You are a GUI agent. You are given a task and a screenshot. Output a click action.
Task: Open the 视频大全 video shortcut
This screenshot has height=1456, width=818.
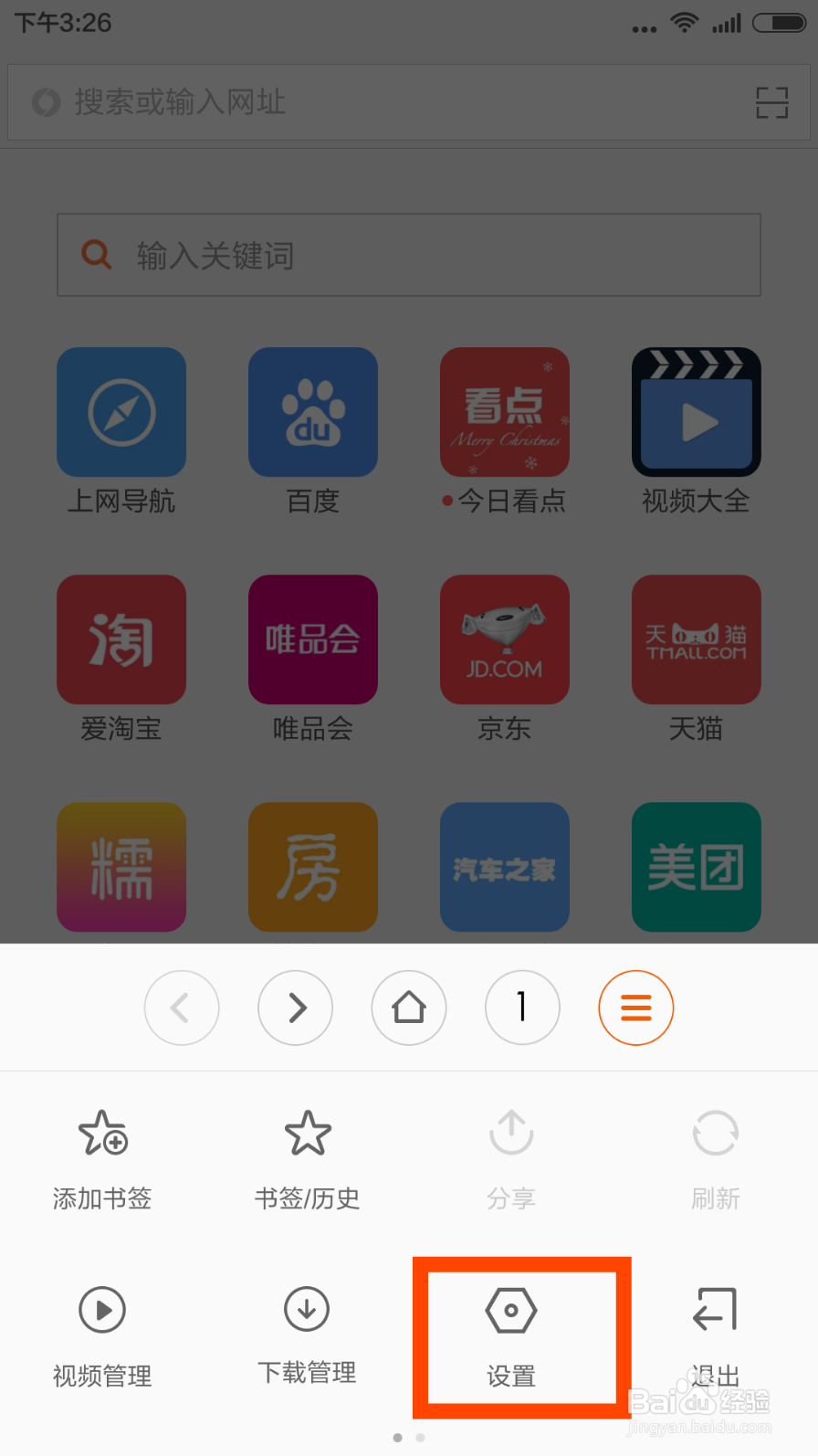(697, 412)
